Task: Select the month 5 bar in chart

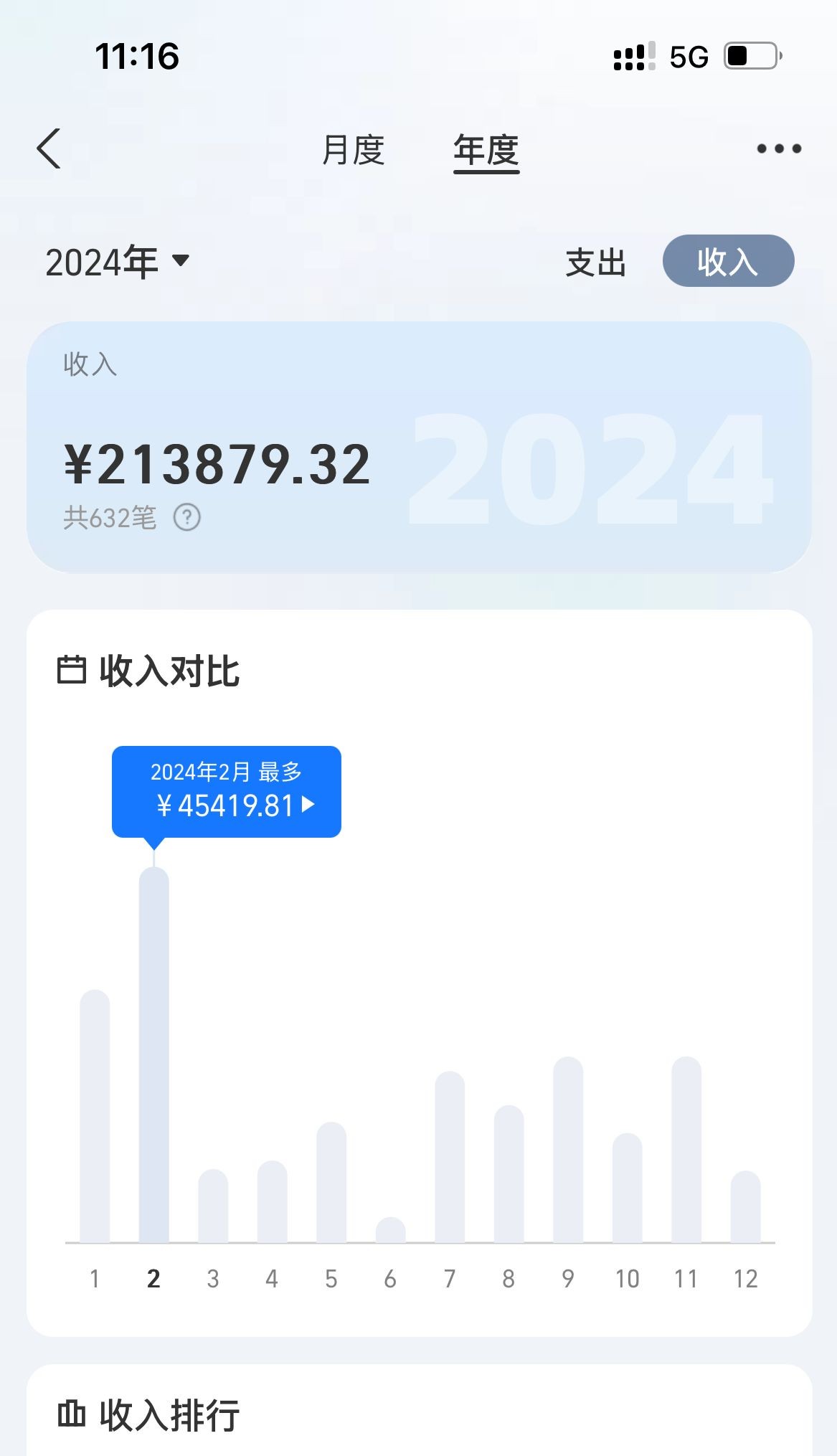Action: point(331,1182)
